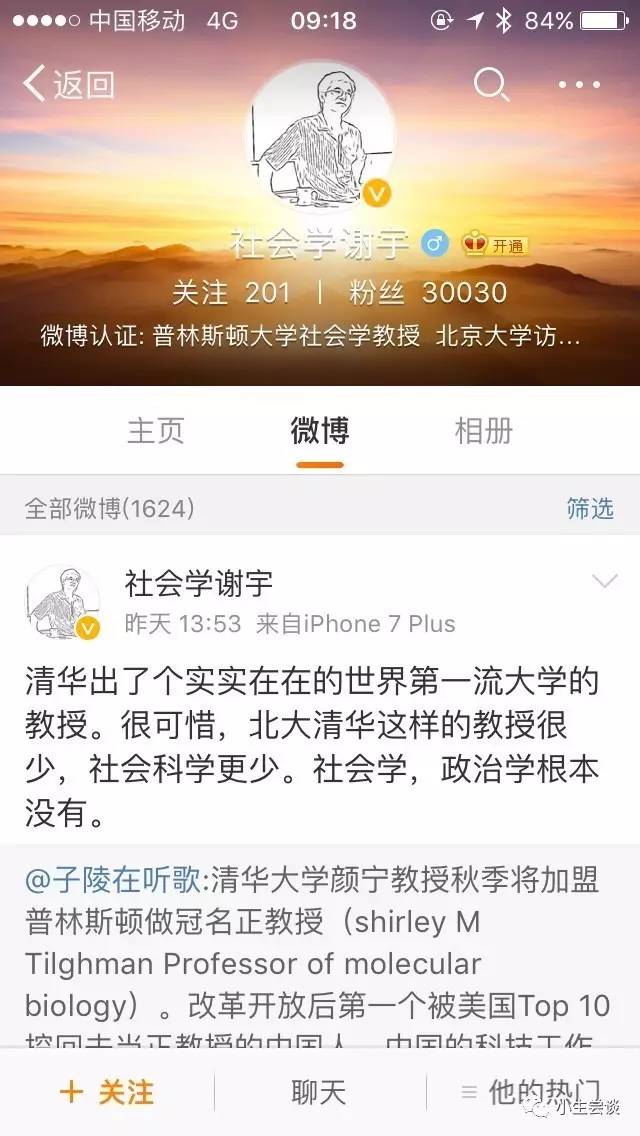The width and height of the screenshot is (640, 1136).
Task: Open search on this profile
Action: [490, 85]
